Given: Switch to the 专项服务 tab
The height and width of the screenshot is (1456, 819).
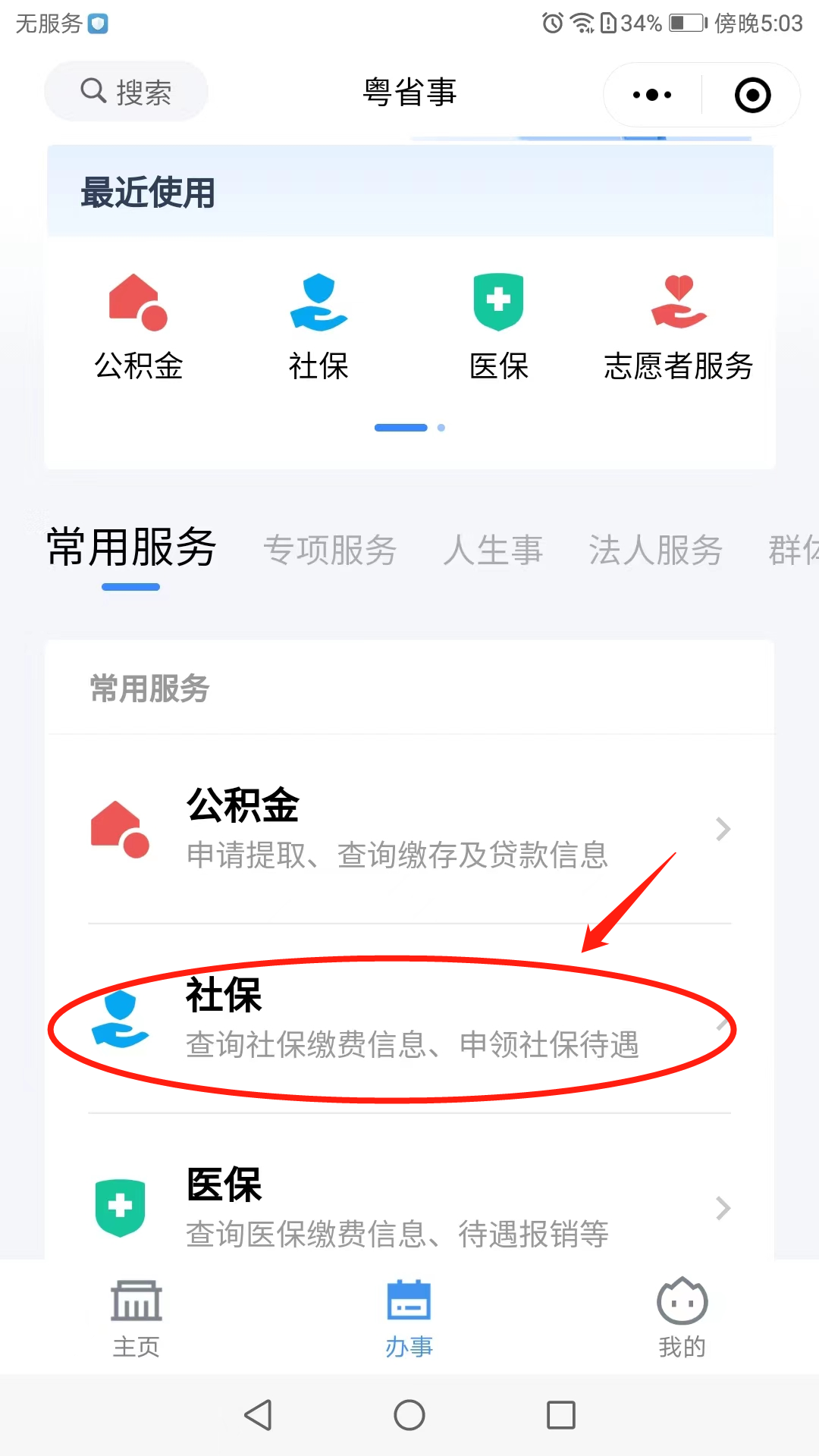Looking at the screenshot, I should [x=330, y=550].
